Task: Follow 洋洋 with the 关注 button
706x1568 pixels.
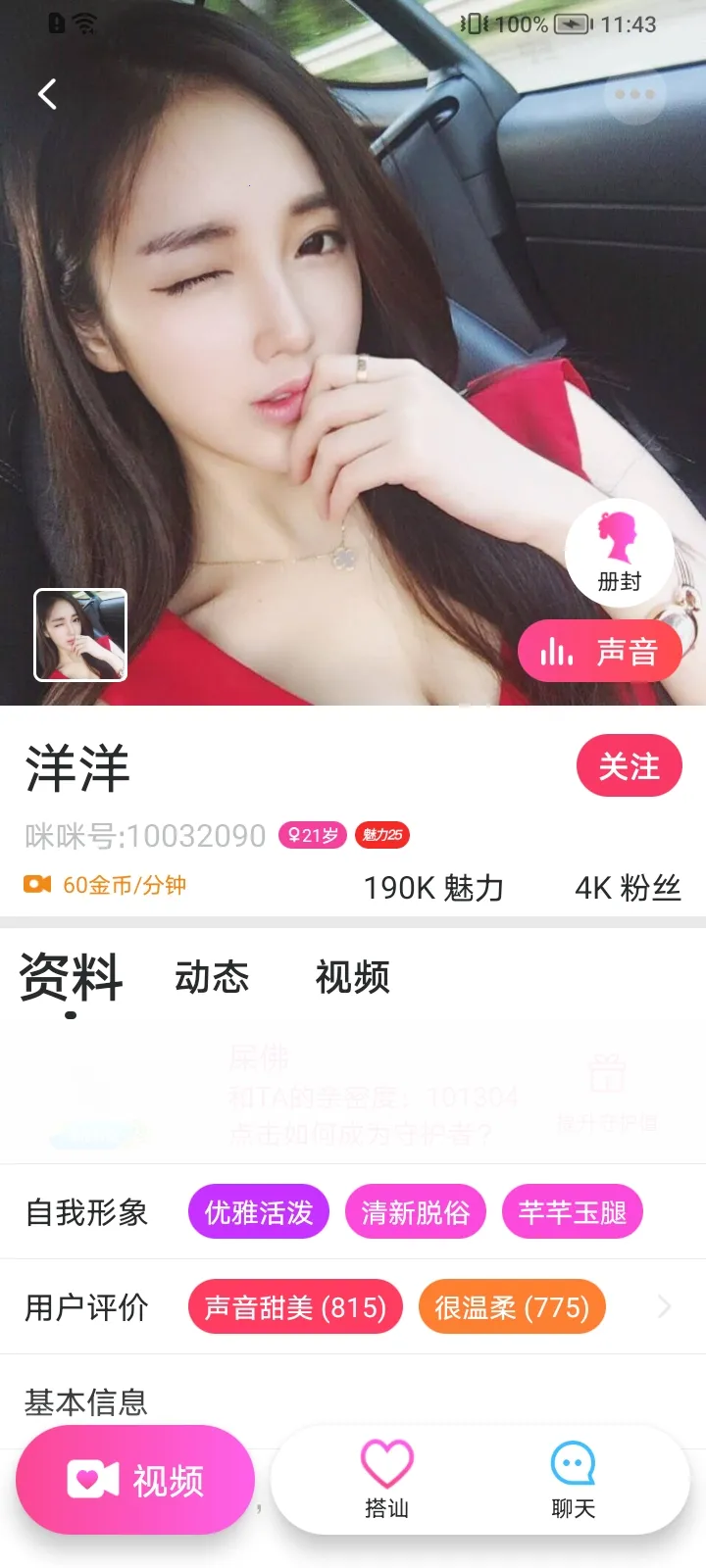Action: (629, 766)
